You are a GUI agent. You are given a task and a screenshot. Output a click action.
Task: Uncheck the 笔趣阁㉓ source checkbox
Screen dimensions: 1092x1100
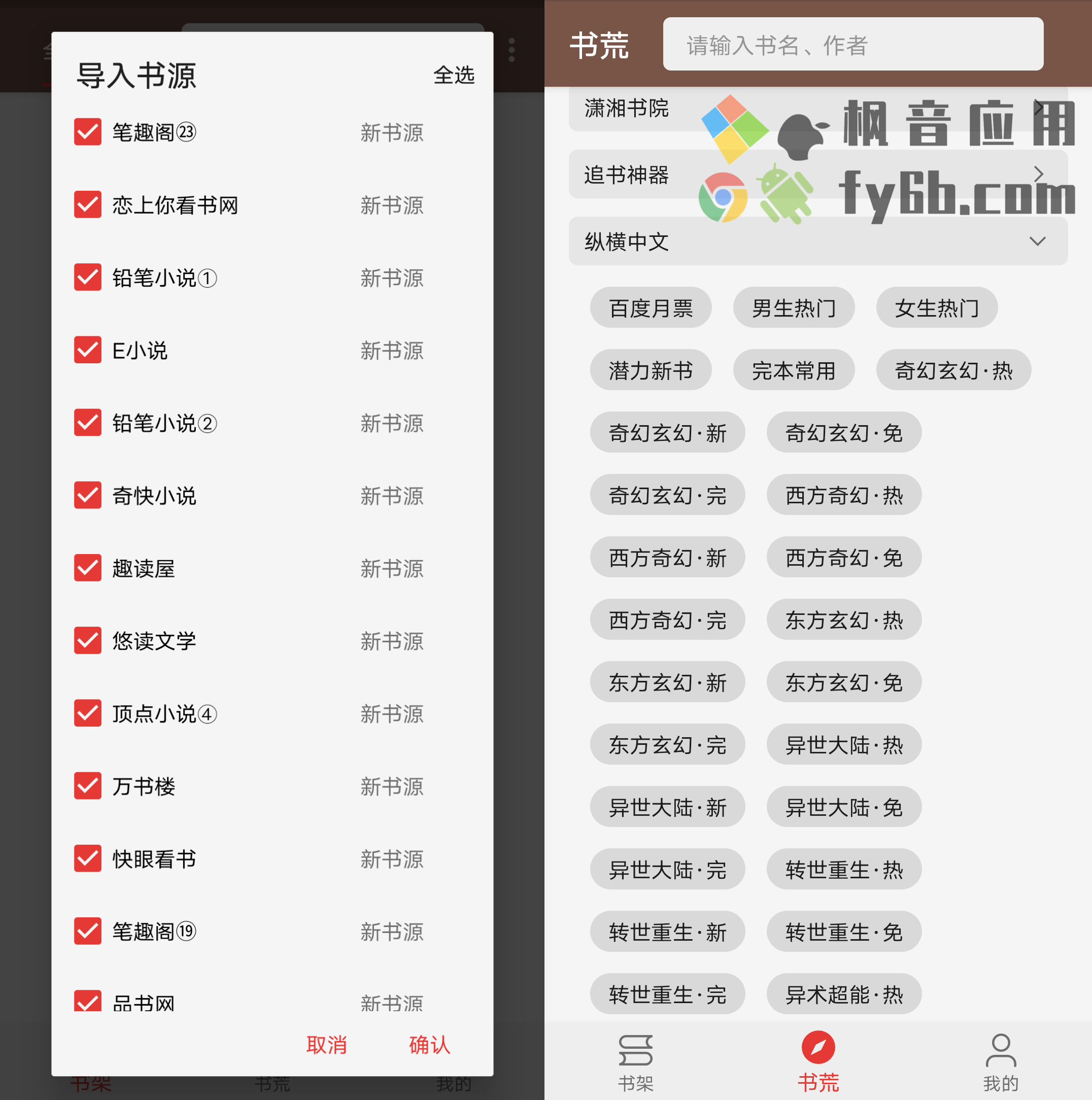click(88, 132)
